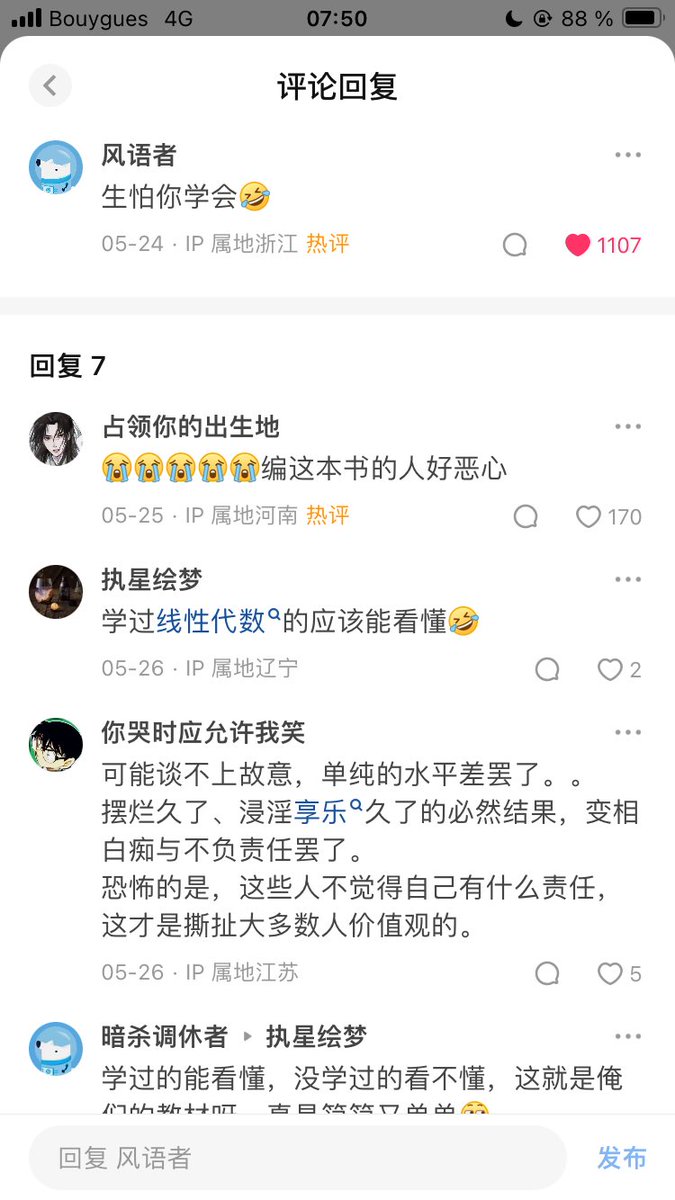Open the 线性代数 search link
The image size is (675, 1200).
pos(212,622)
